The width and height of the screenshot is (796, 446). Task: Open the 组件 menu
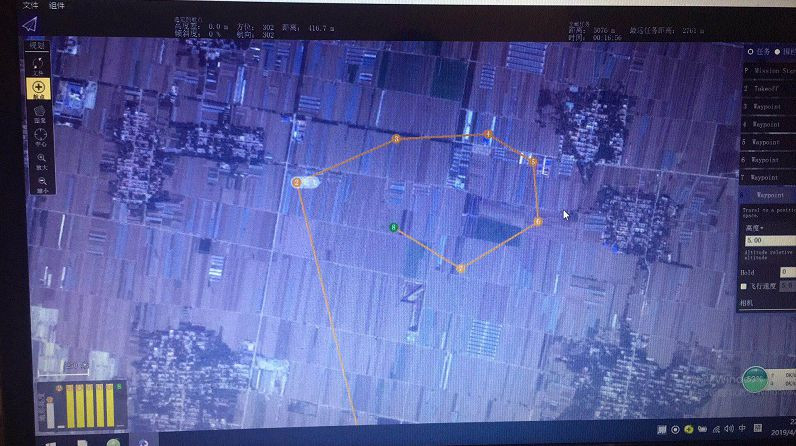coord(56,5)
